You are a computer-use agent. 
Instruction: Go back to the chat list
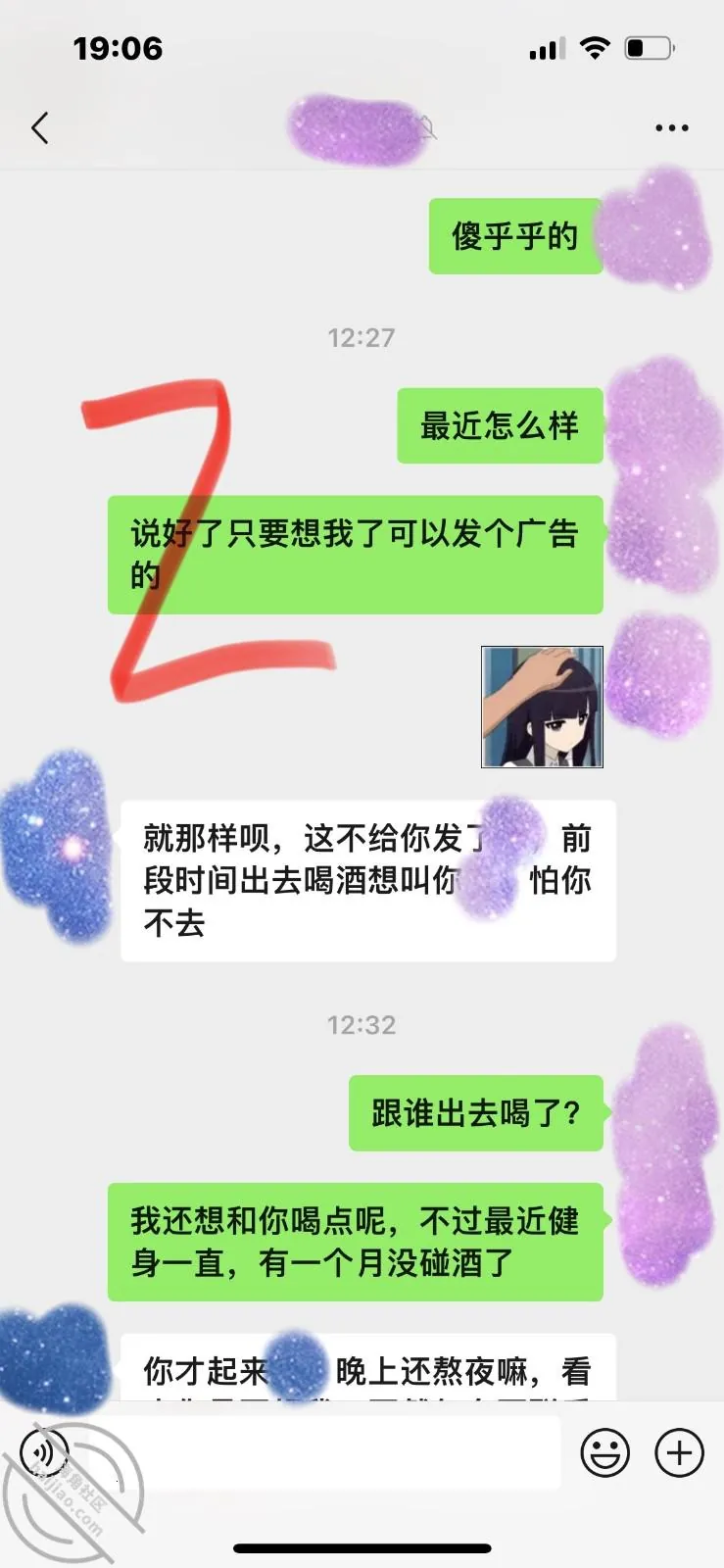(x=40, y=127)
